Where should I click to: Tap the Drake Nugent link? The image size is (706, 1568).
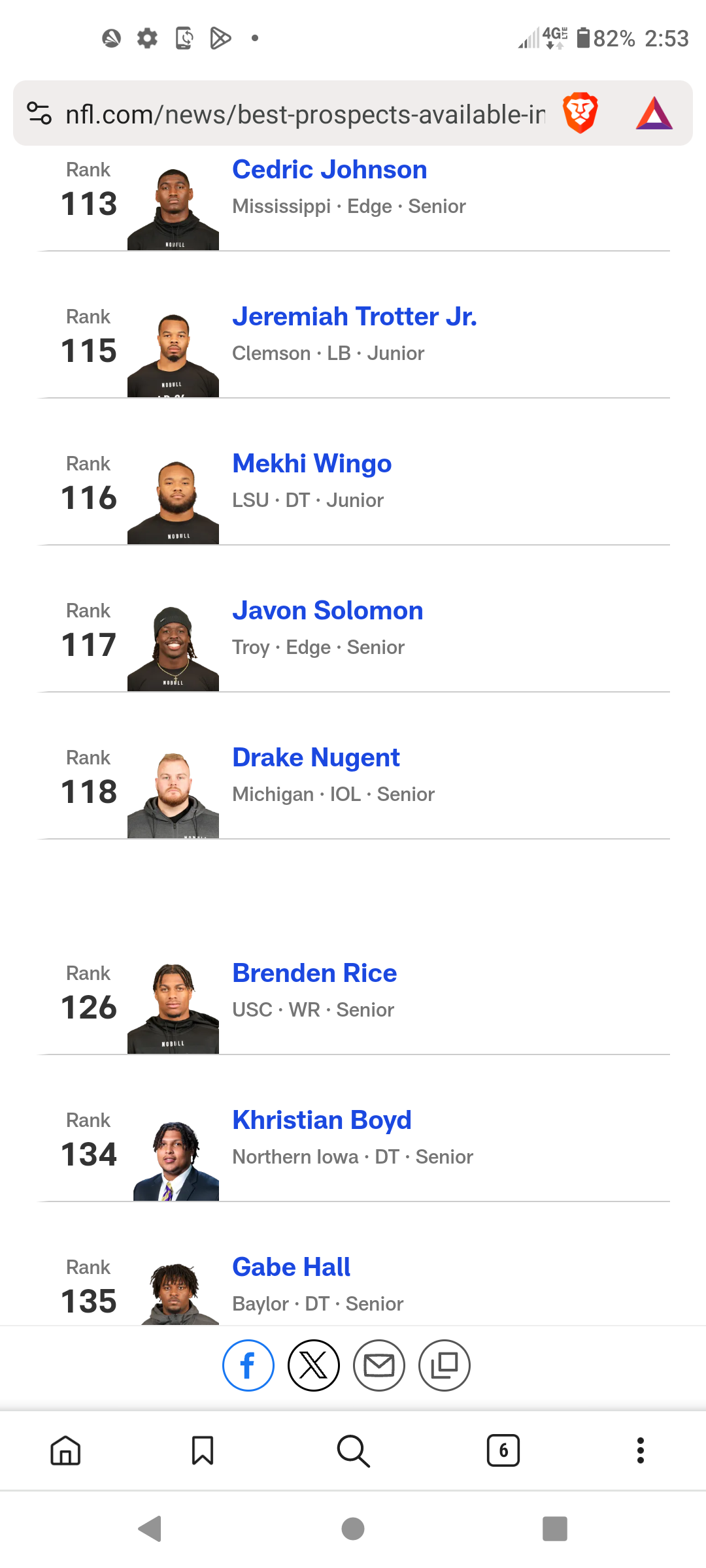point(316,758)
